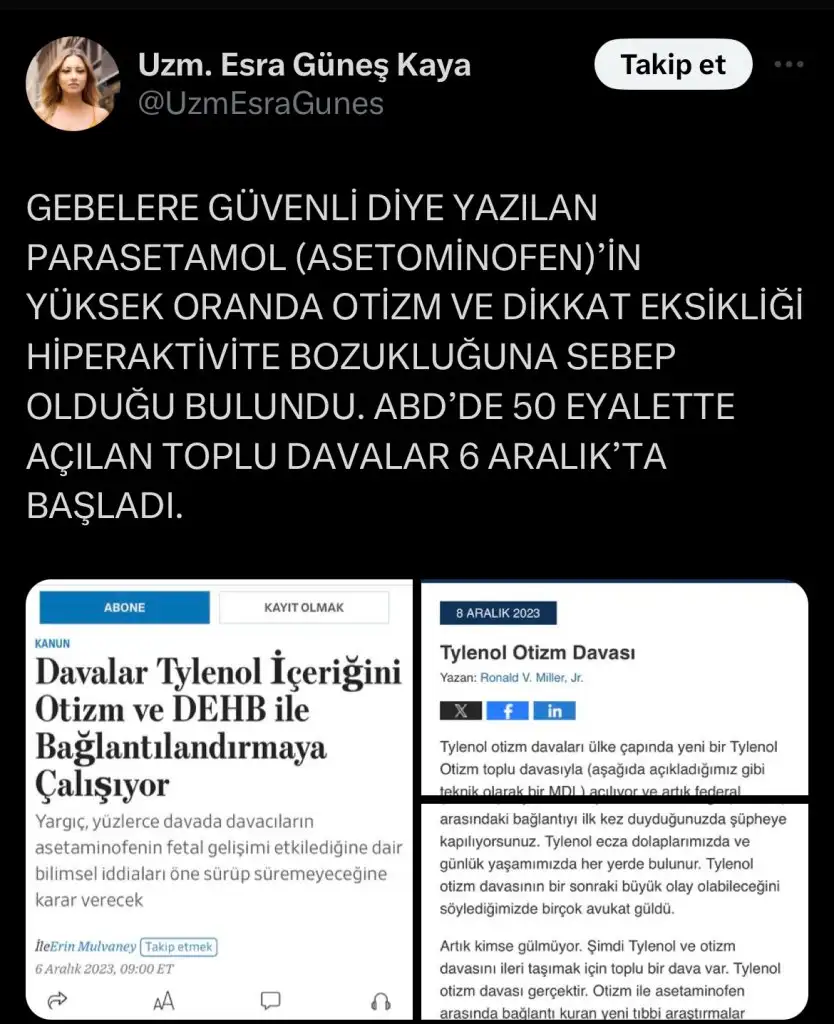This screenshot has height=1024, width=834.
Task: Visit the @UzmEsraGunes profile via the display name
Action: pos(304,66)
